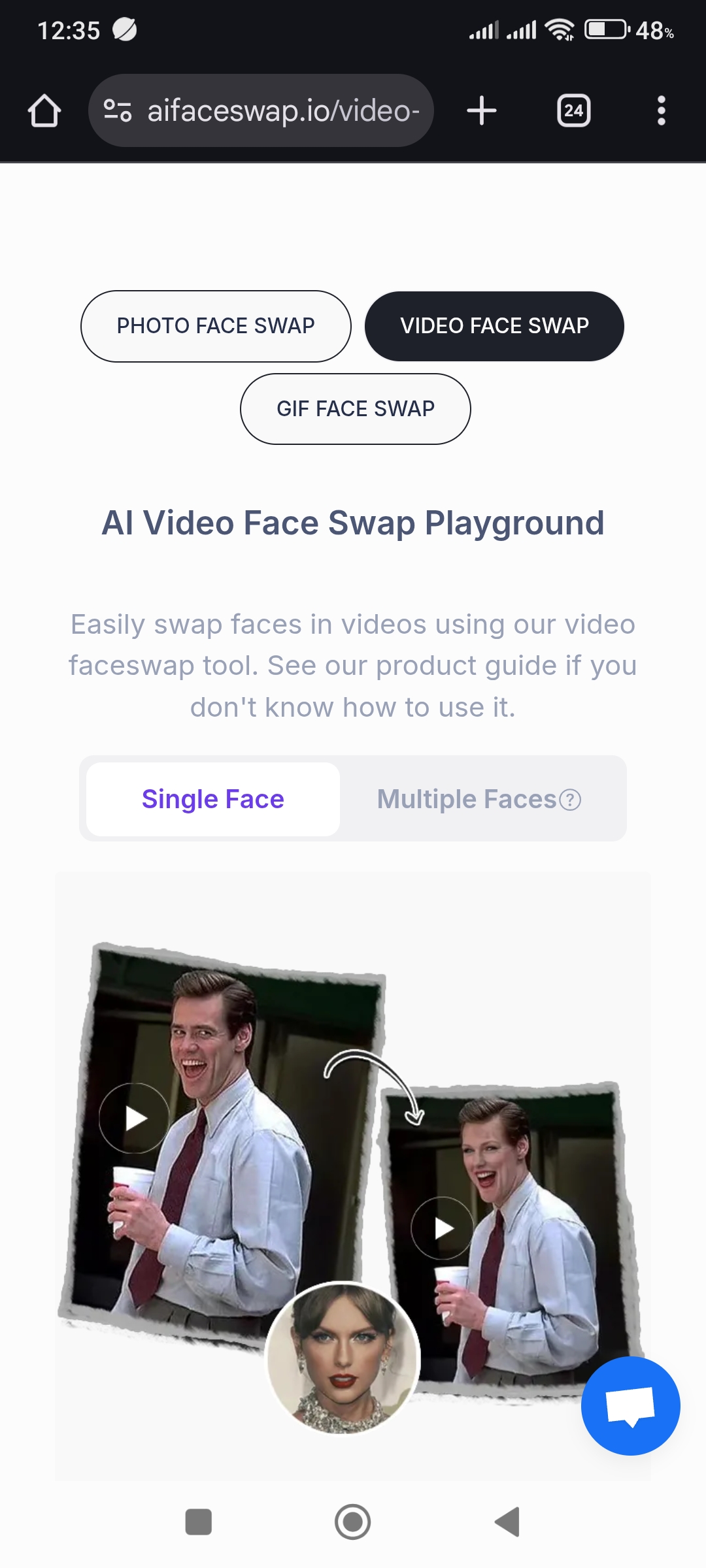Select the Single Face tab
This screenshot has width=706, height=1568.
pyautogui.click(x=213, y=799)
